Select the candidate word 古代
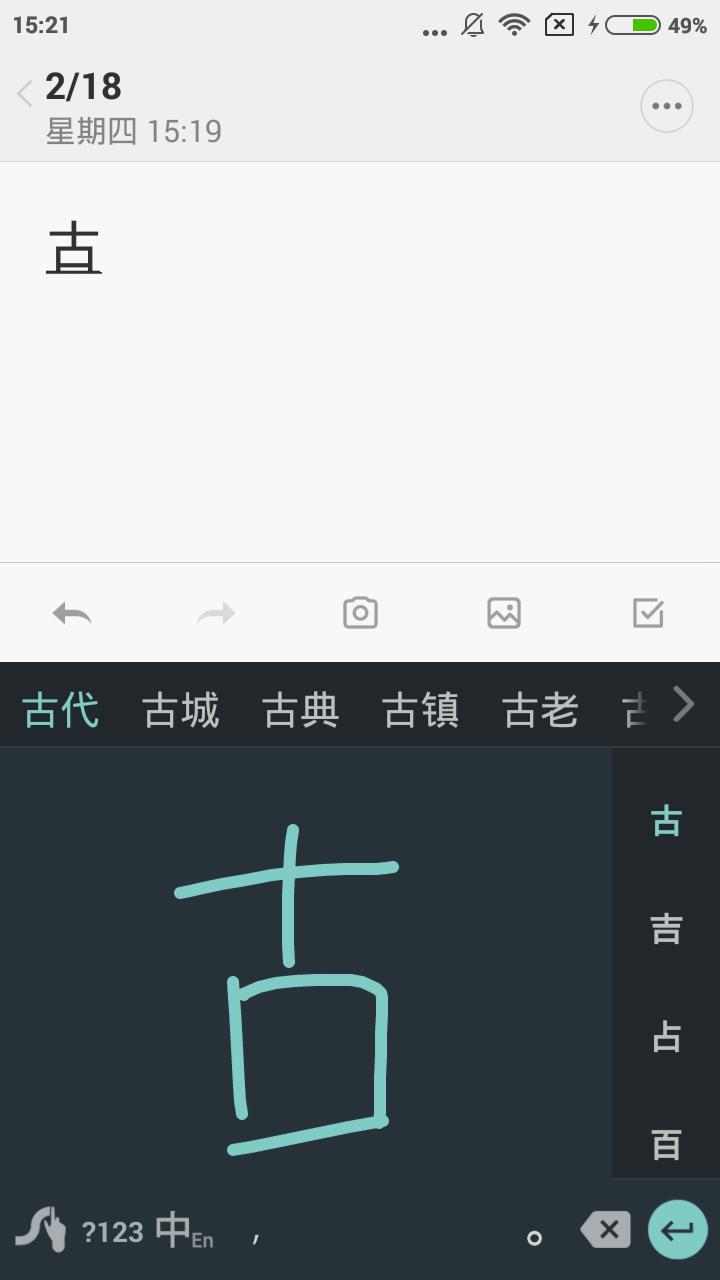Viewport: 720px width, 1280px height. click(x=58, y=708)
